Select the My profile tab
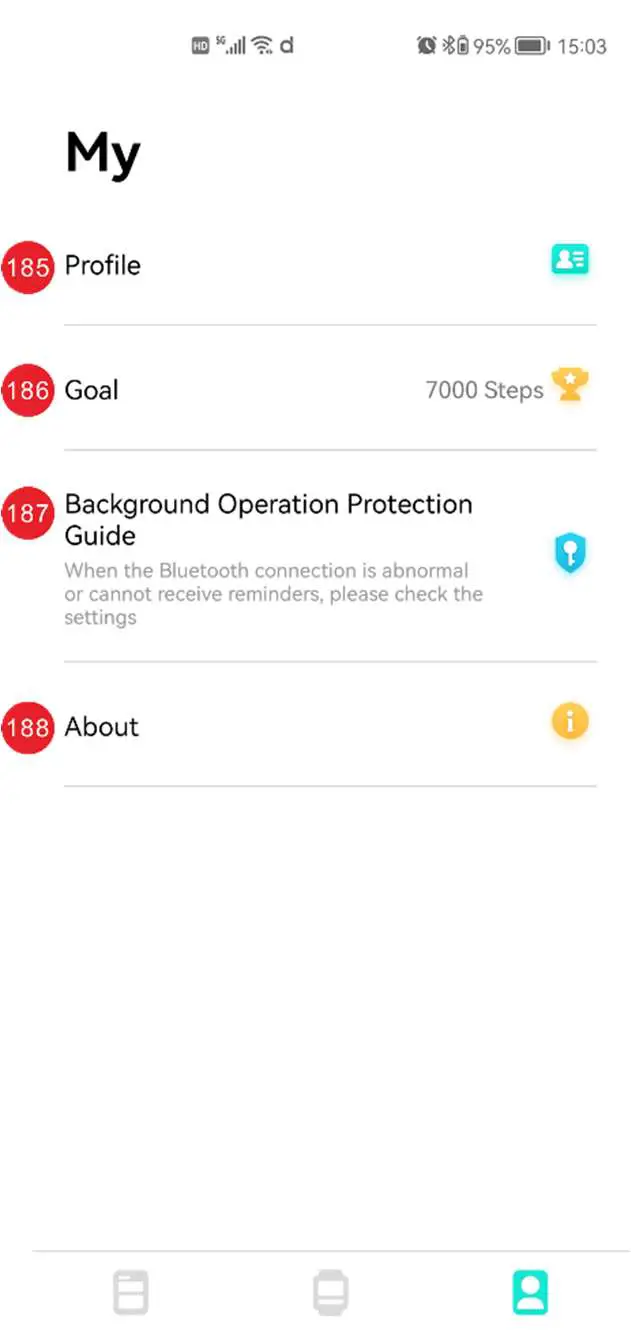The image size is (631, 1335). [529, 1292]
